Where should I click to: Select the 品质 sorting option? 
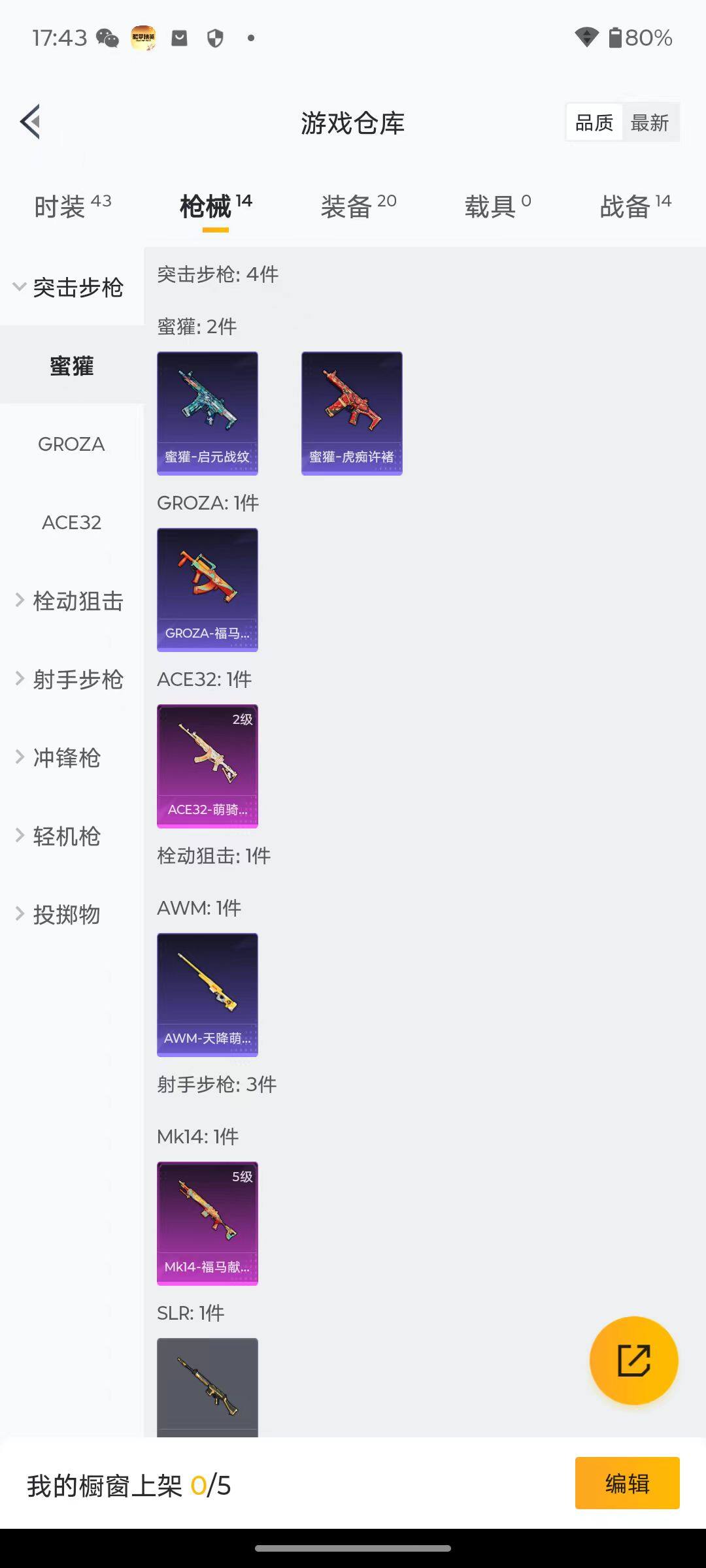tap(593, 122)
